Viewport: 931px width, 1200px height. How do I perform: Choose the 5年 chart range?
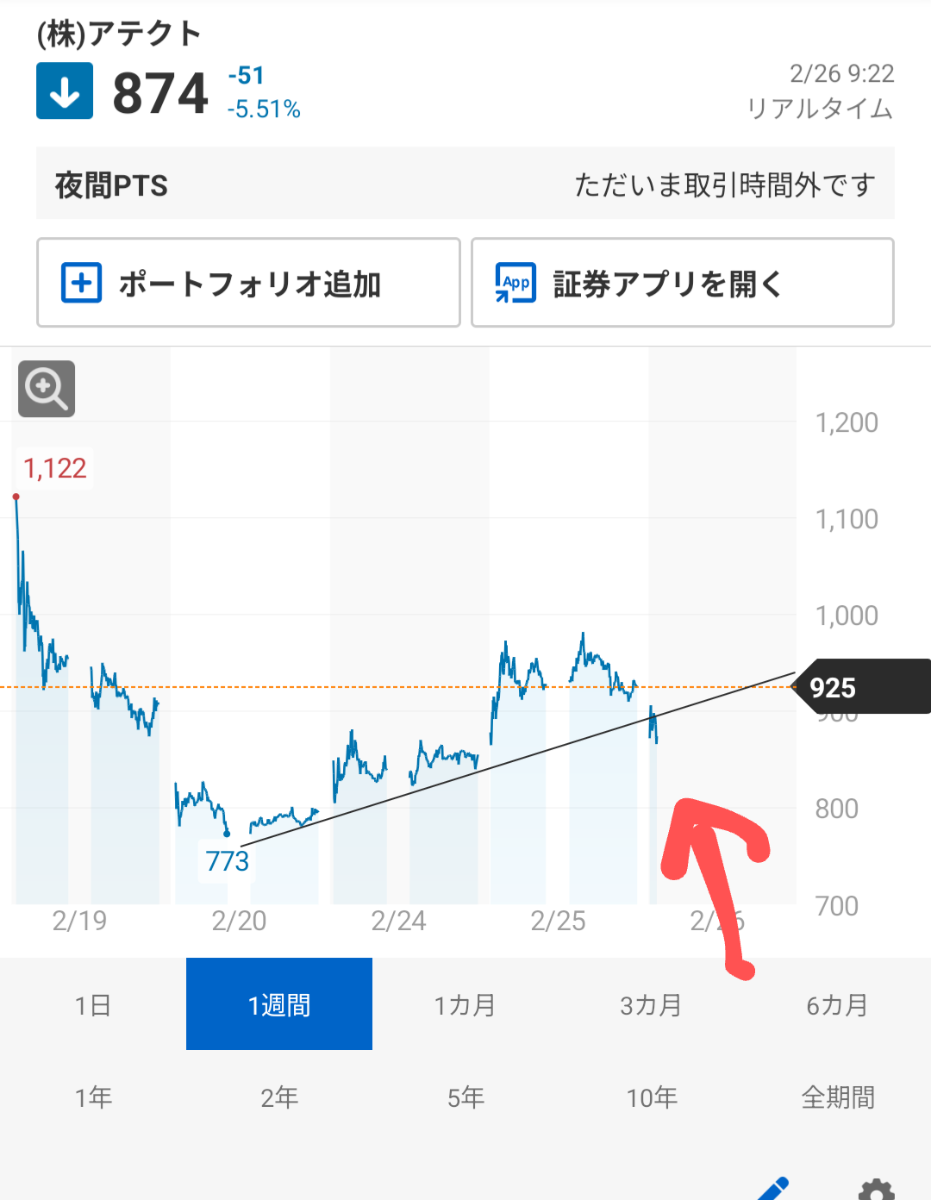click(x=465, y=1097)
